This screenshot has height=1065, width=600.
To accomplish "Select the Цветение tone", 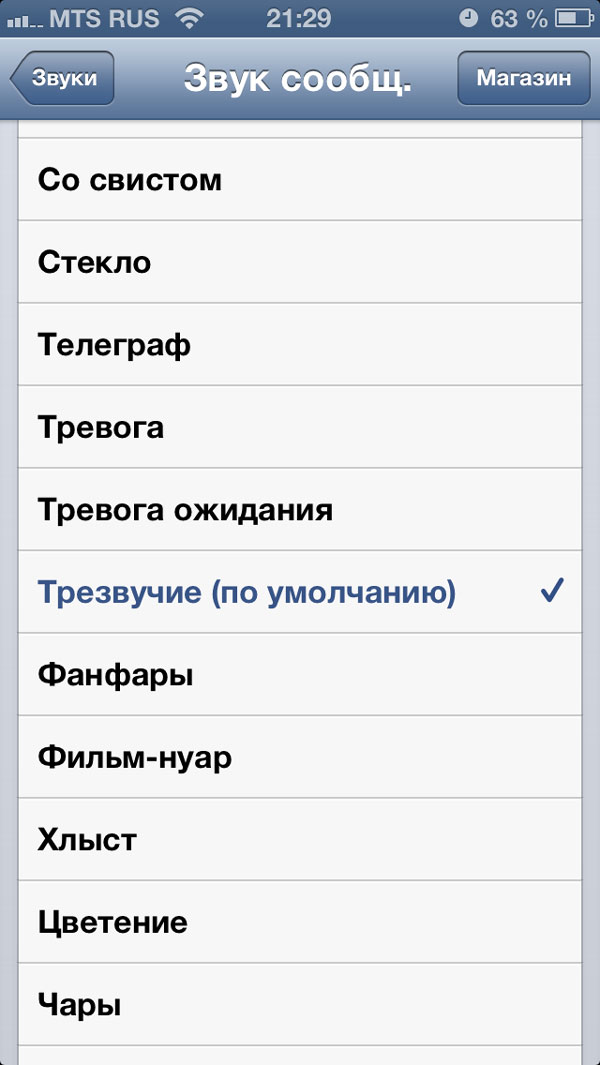I will click(x=300, y=922).
